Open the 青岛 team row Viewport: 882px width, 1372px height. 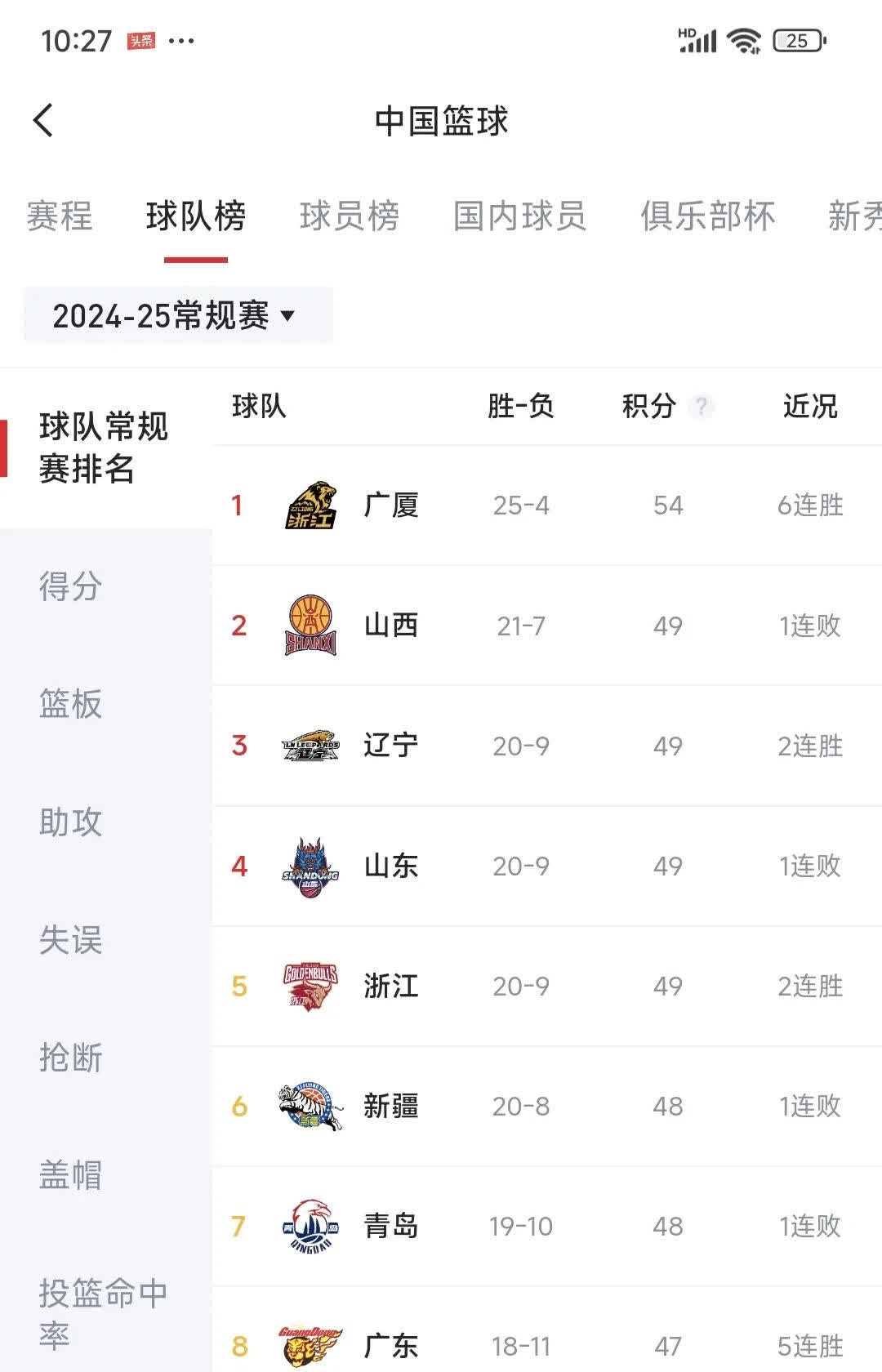point(546,1226)
